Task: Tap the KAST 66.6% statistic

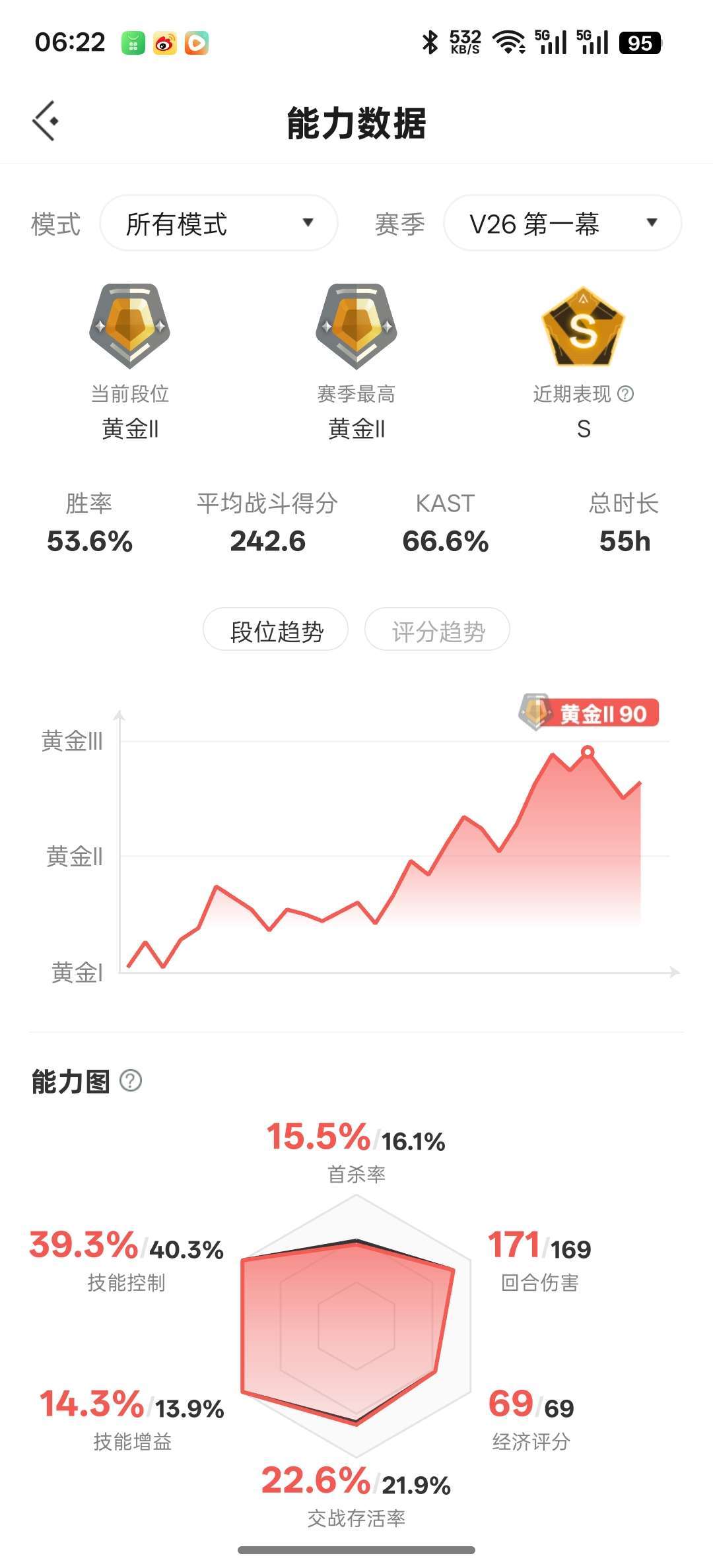Action: (x=445, y=541)
